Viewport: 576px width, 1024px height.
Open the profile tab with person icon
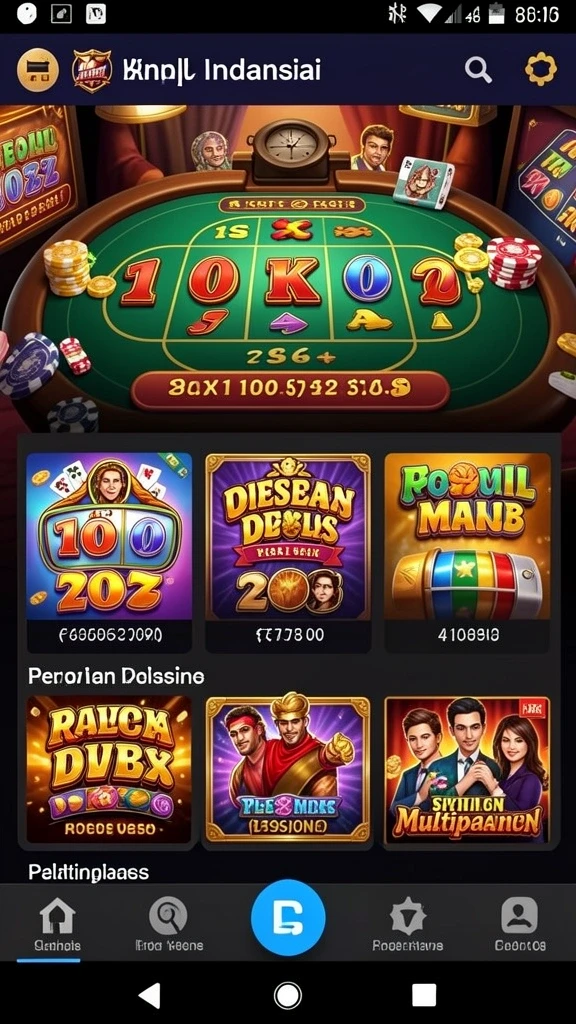click(x=520, y=923)
